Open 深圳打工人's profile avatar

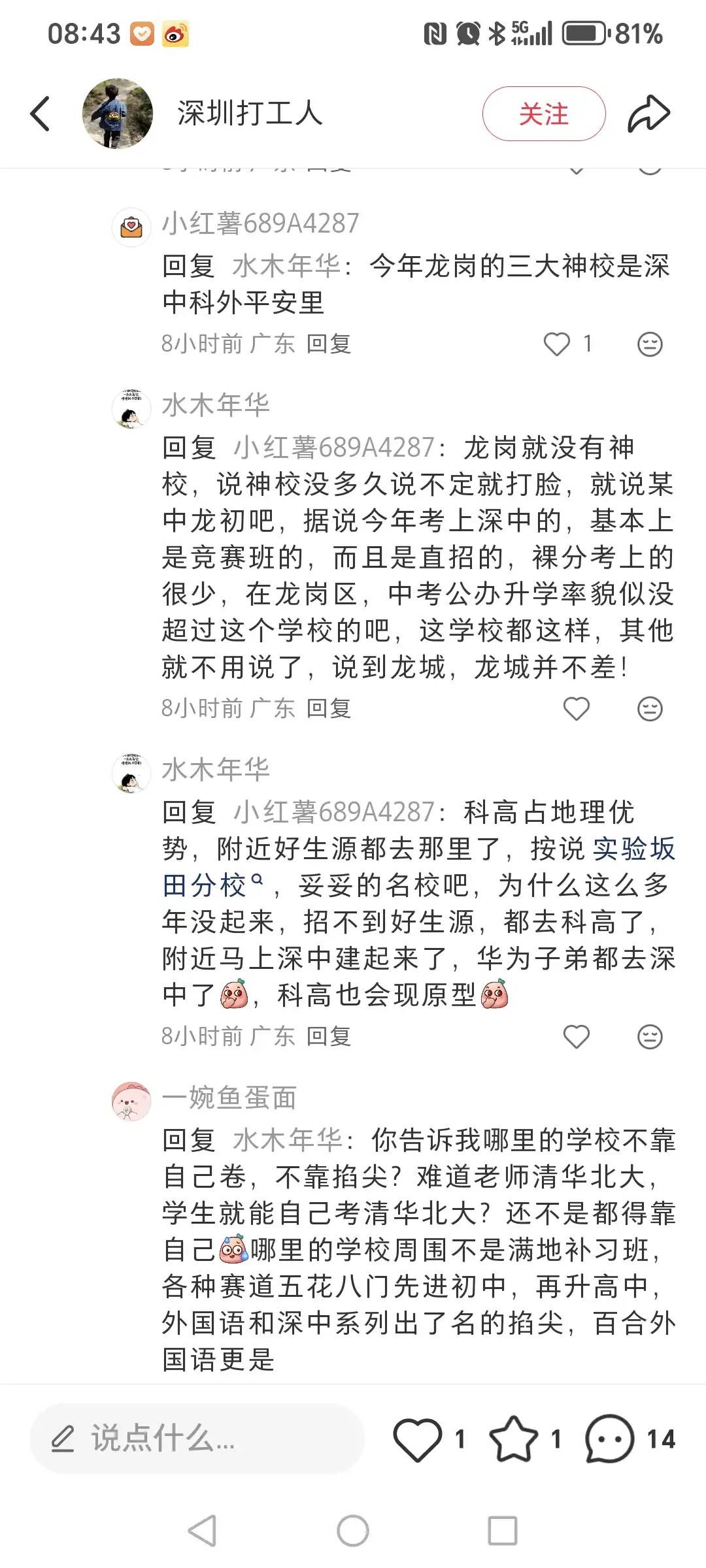pyautogui.click(x=118, y=114)
